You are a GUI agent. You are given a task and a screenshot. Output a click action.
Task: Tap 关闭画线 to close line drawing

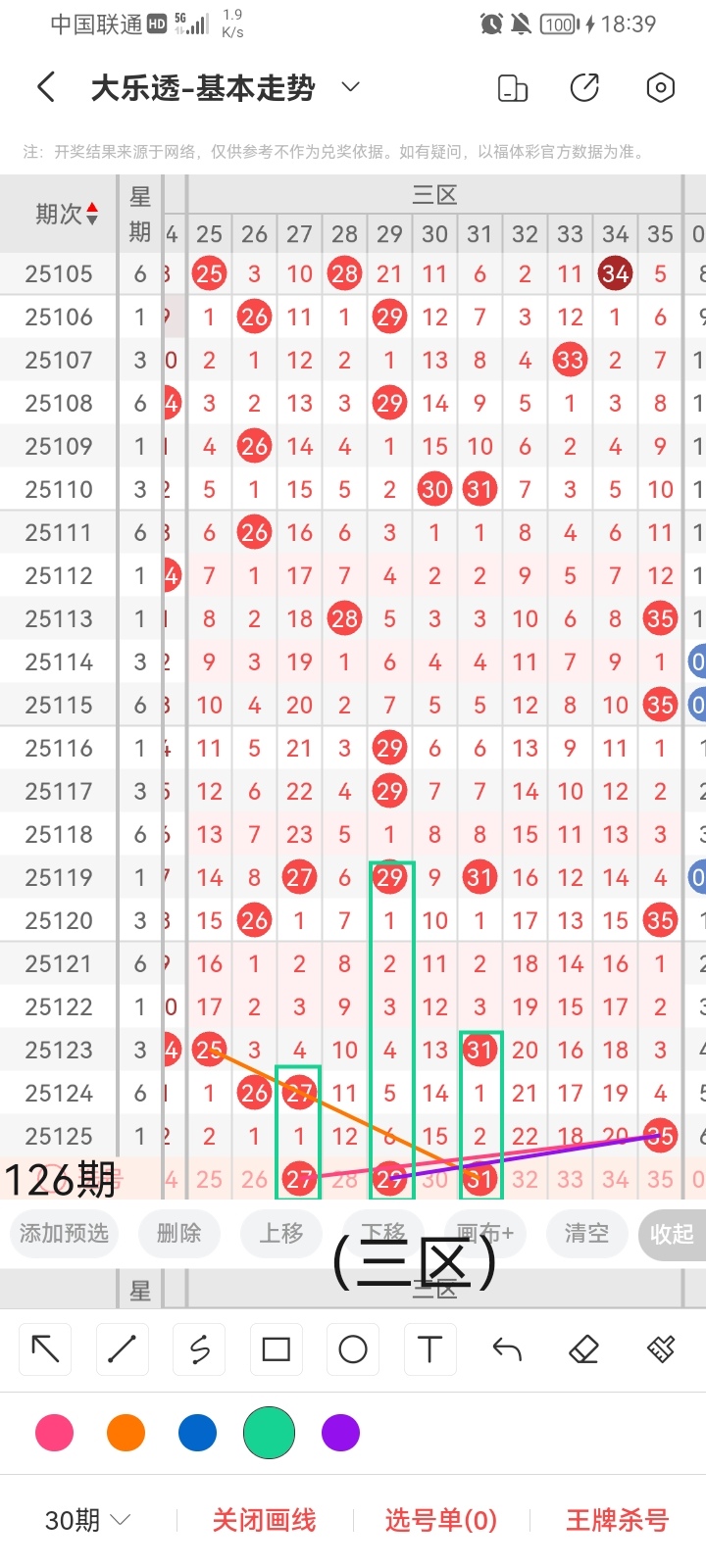point(264,1520)
